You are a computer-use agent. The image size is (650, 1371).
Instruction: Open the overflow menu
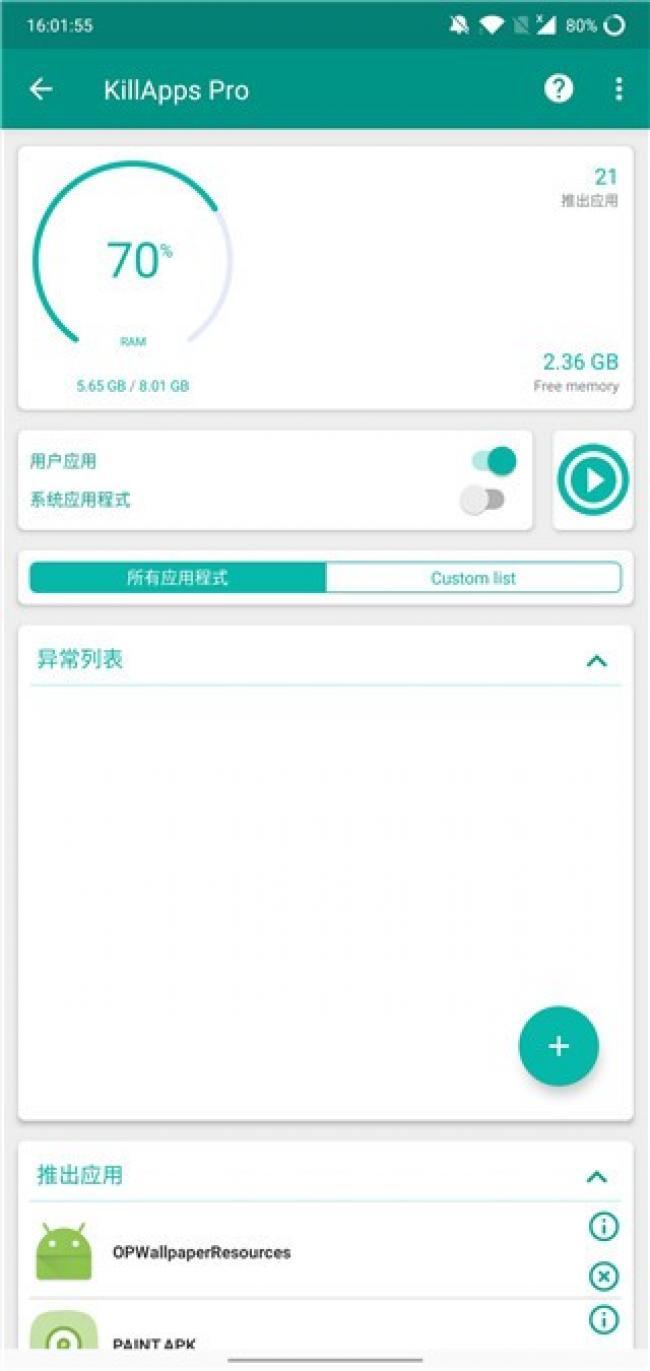pos(618,89)
